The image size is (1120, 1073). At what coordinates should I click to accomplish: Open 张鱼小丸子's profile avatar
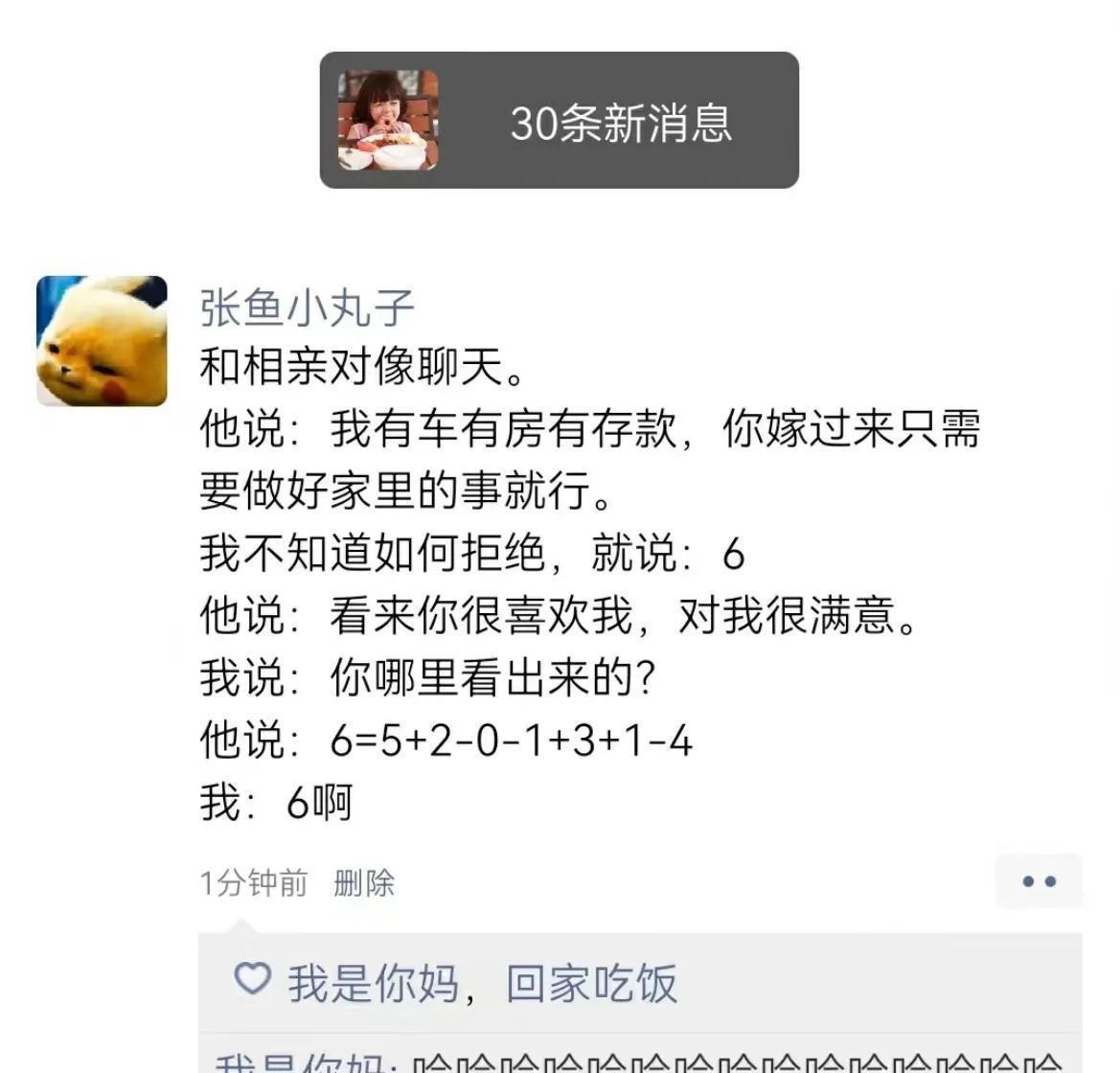[x=102, y=341]
